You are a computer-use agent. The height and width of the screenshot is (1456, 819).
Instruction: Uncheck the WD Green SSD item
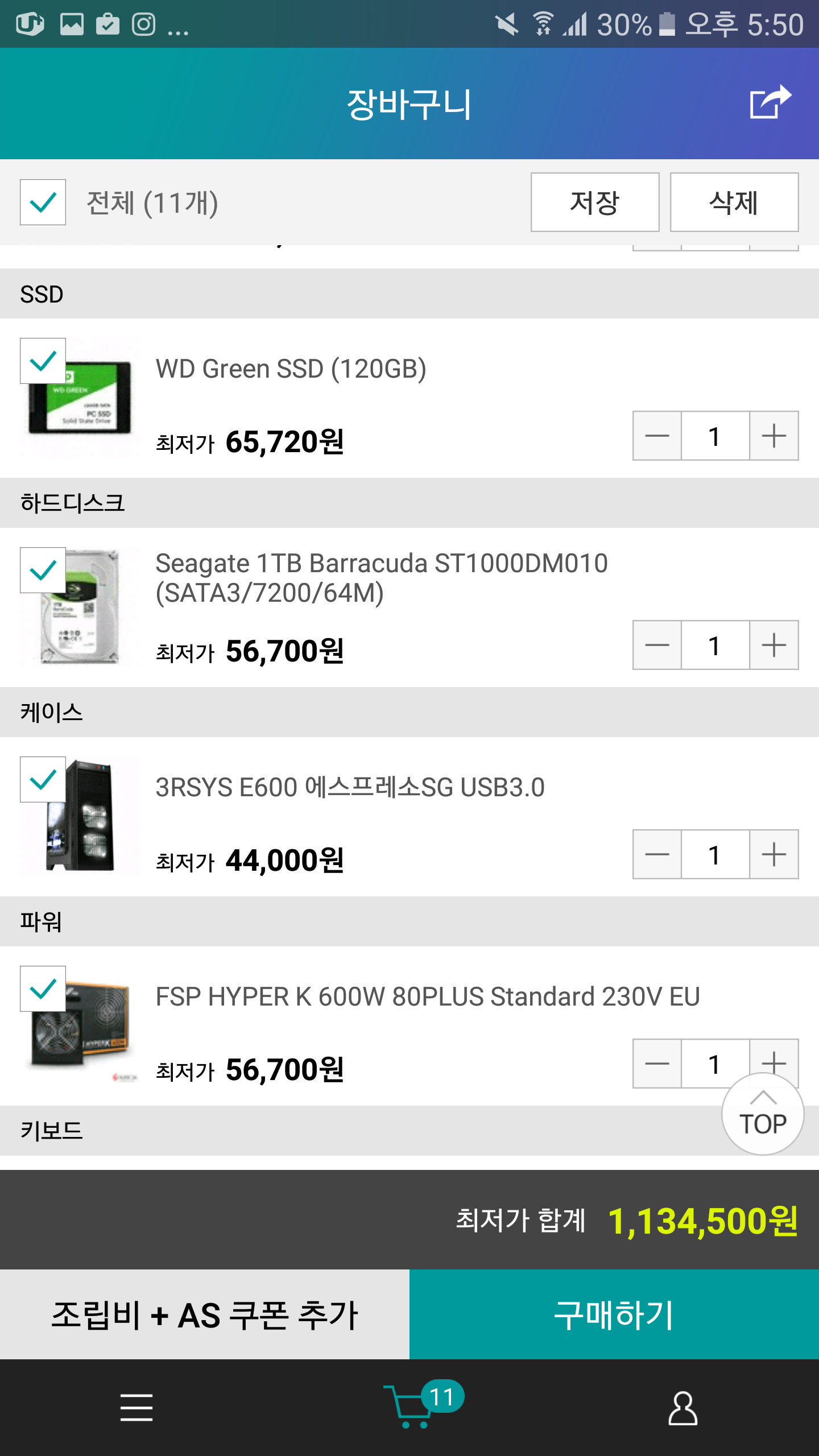(x=43, y=361)
